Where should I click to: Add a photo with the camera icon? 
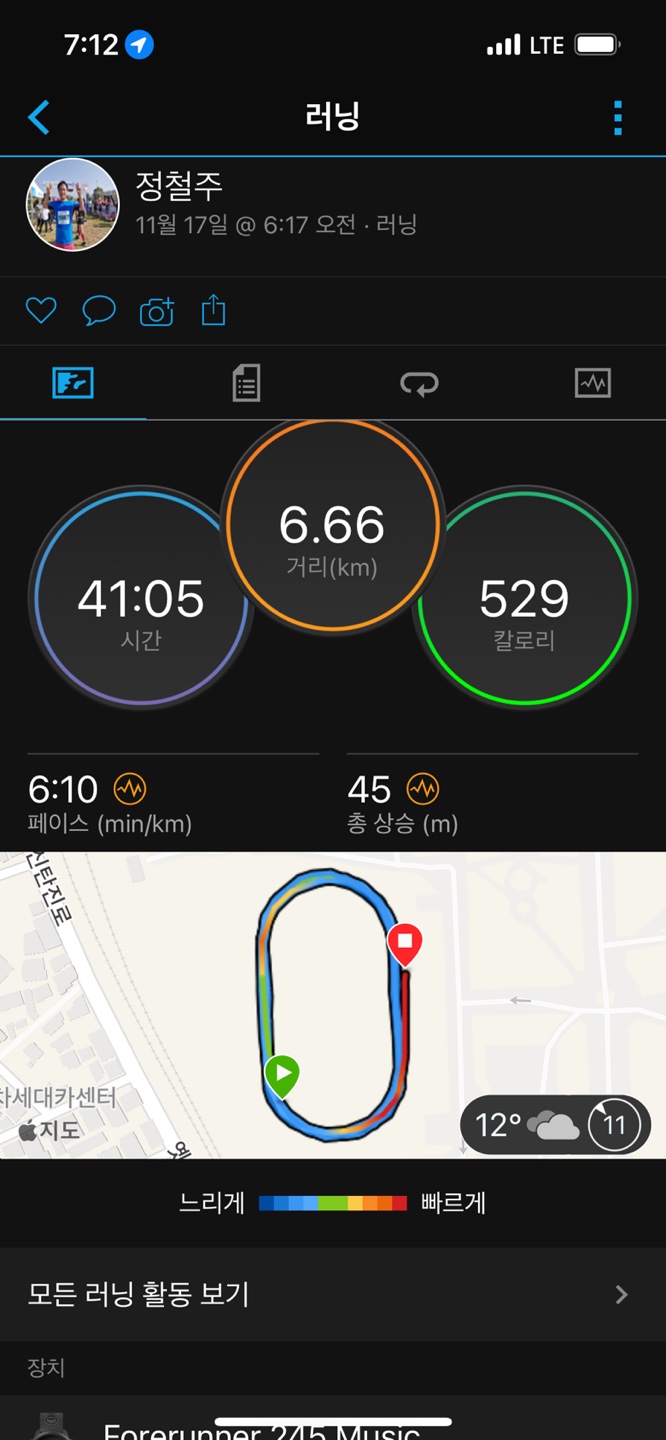click(x=156, y=312)
